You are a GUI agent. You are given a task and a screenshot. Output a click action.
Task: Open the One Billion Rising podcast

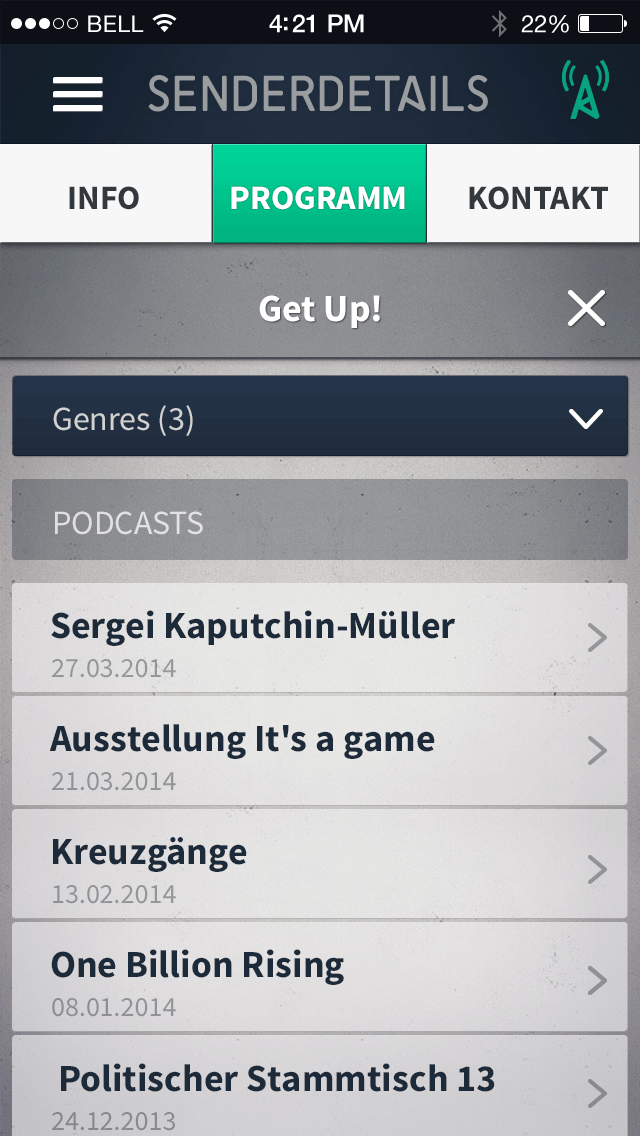point(320,977)
